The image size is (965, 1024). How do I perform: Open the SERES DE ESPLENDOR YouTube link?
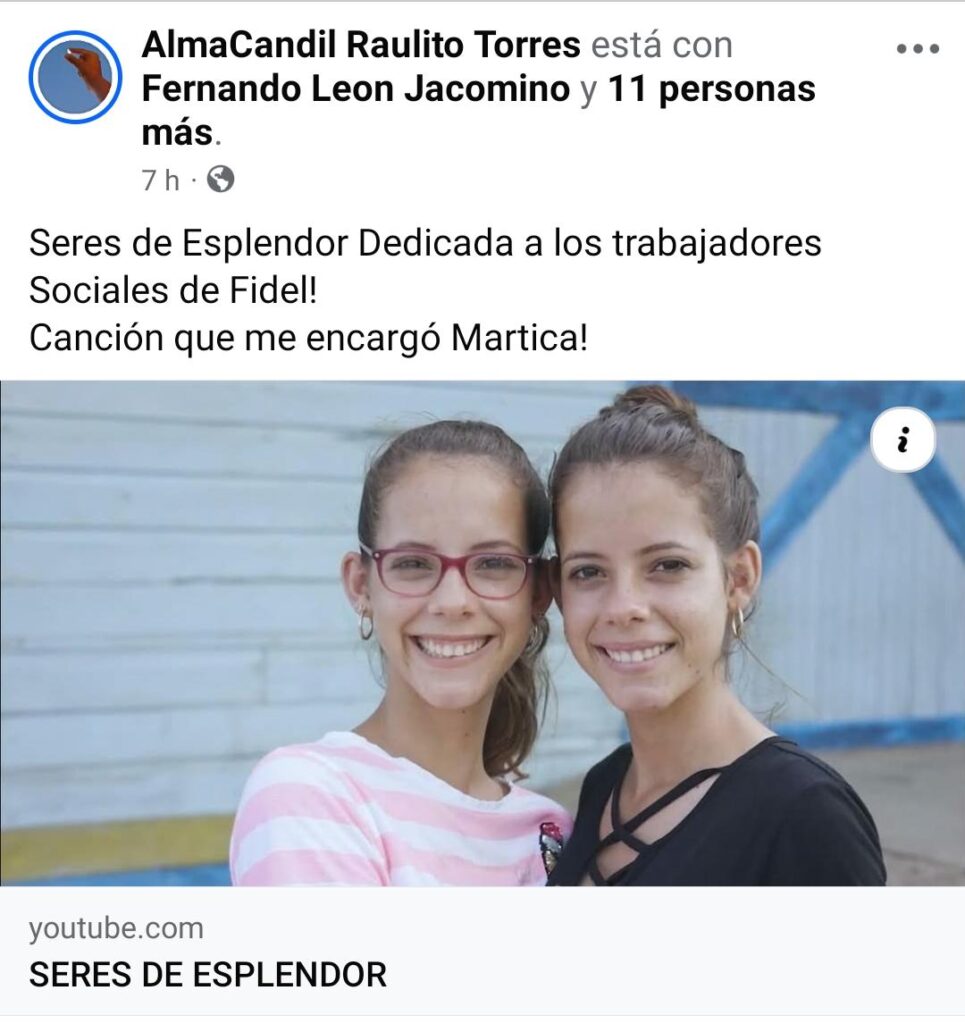pos(208,973)
